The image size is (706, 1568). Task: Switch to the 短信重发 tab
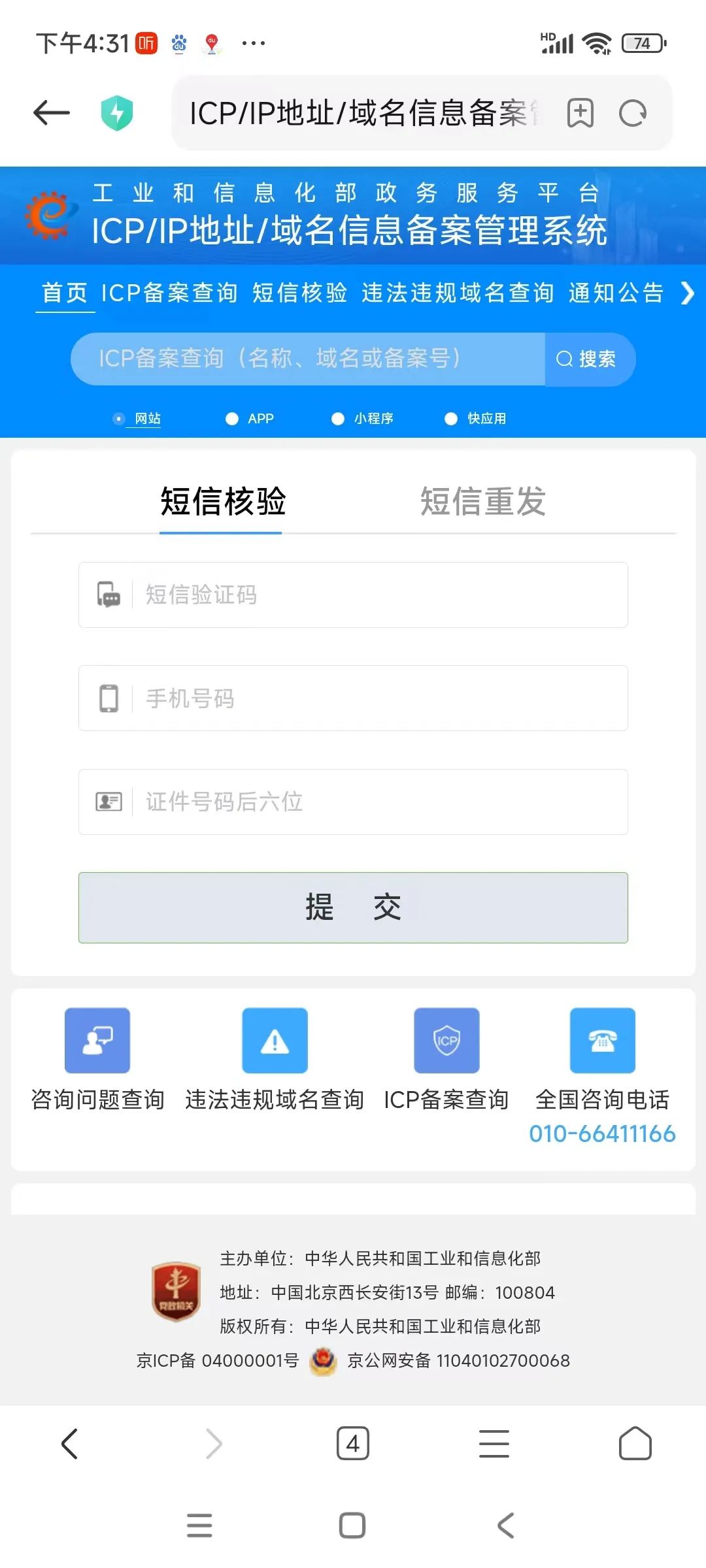[x=482, y=502]
